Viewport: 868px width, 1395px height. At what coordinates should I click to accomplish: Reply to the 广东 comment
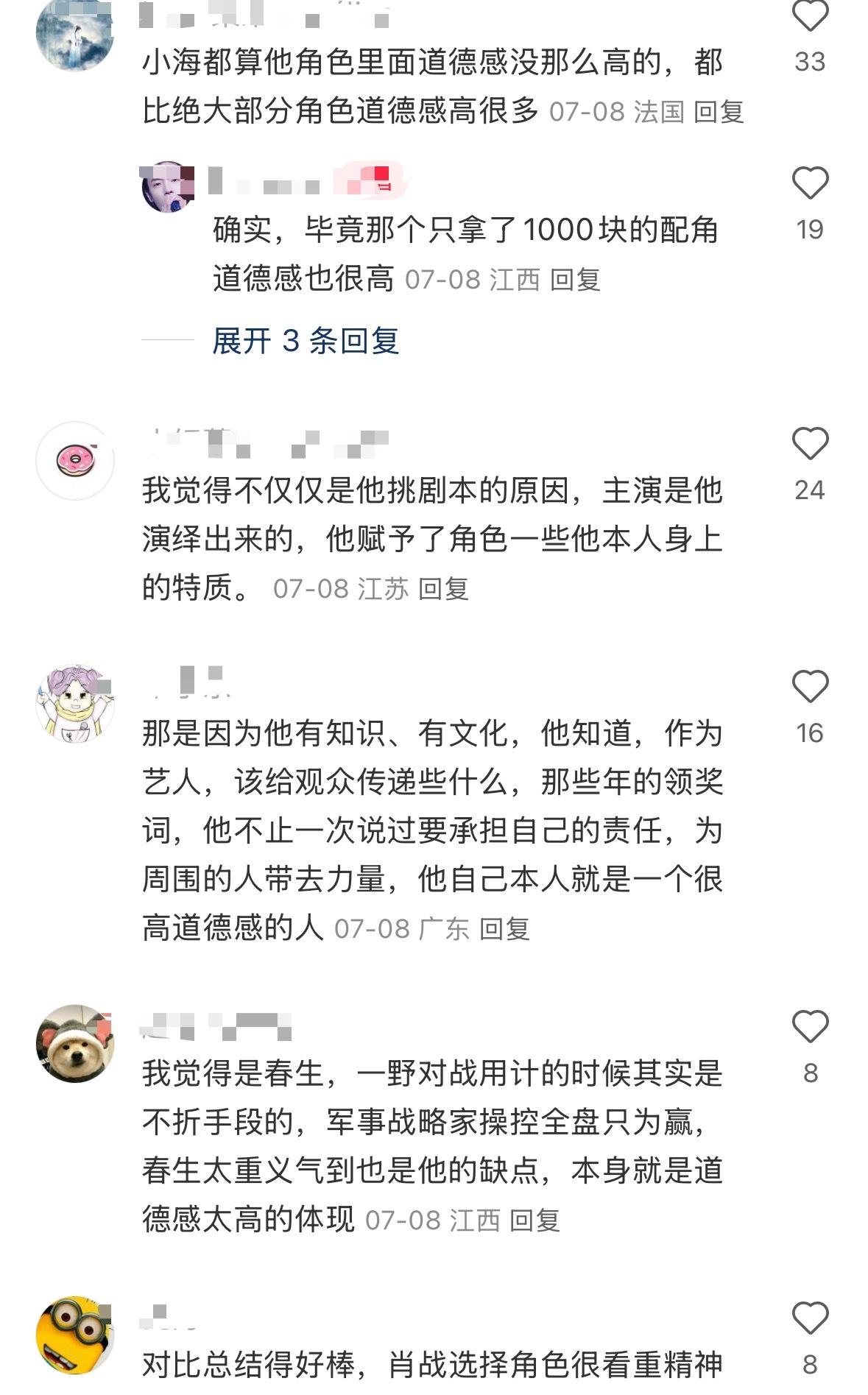point(504,929)
